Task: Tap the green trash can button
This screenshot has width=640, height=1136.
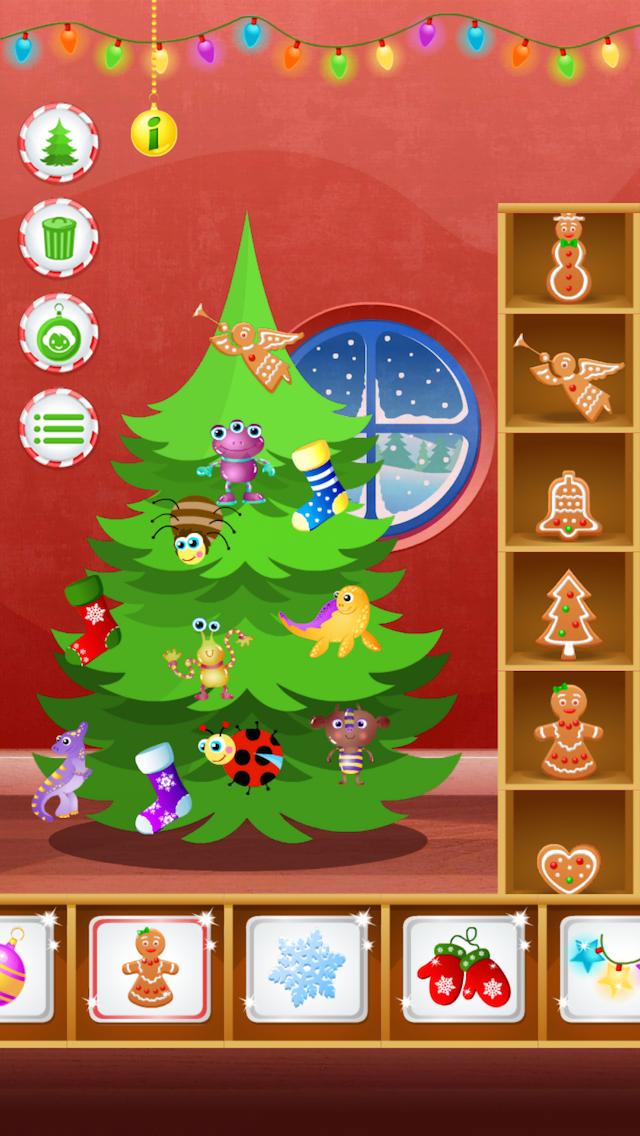Action: pos(58,238)
